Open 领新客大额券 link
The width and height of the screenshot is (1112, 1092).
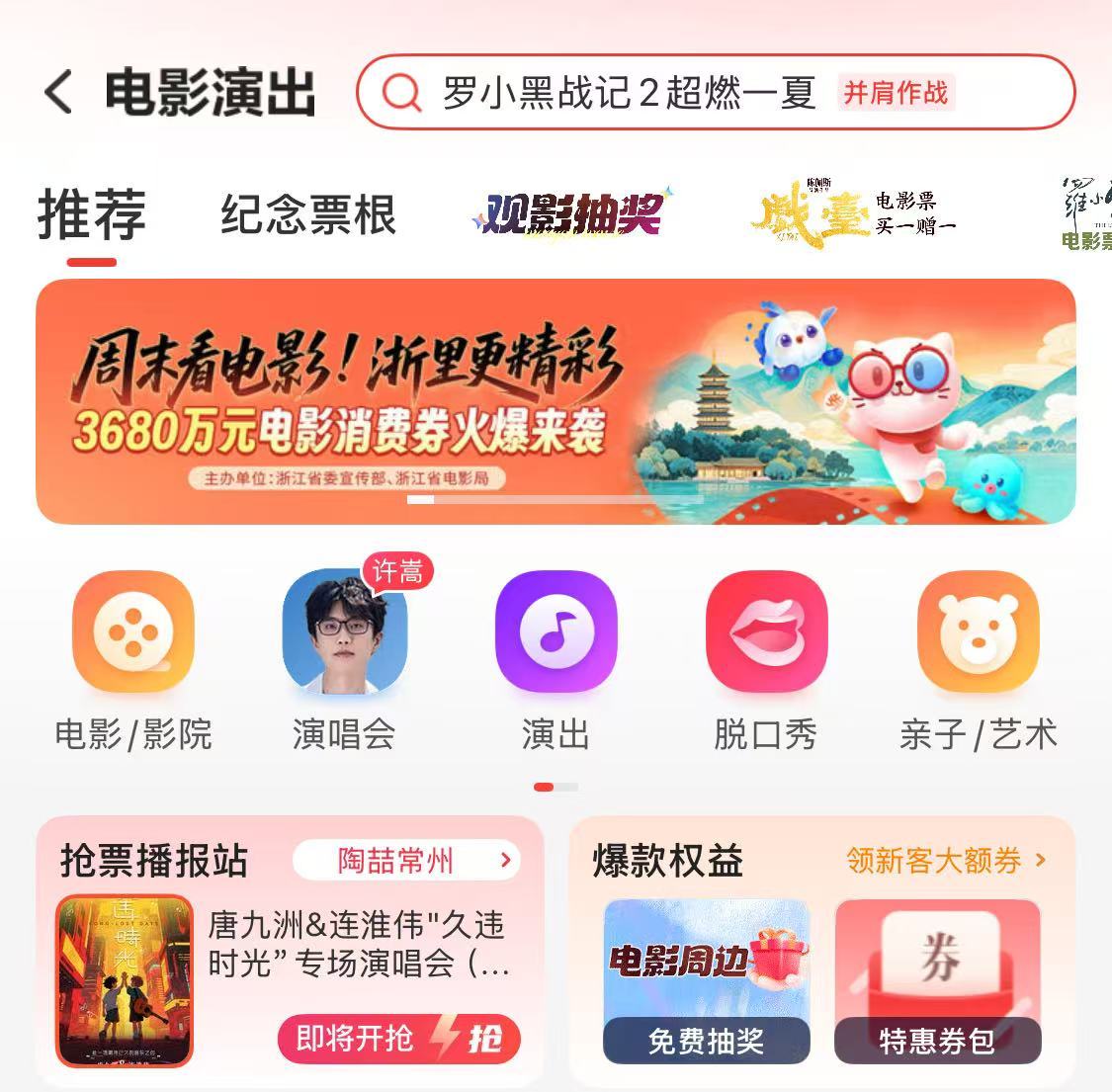point(945,861)
